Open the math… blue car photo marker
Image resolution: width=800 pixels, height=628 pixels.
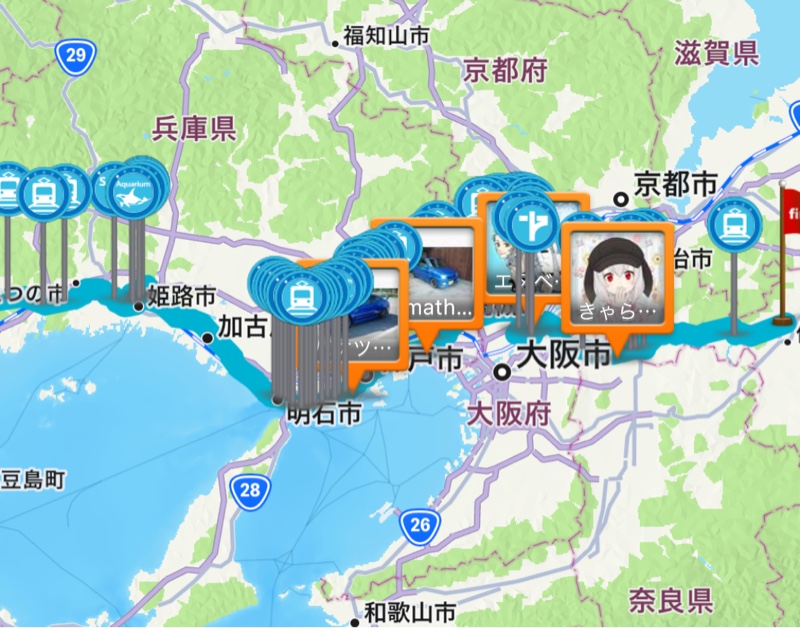click(435, 275)
